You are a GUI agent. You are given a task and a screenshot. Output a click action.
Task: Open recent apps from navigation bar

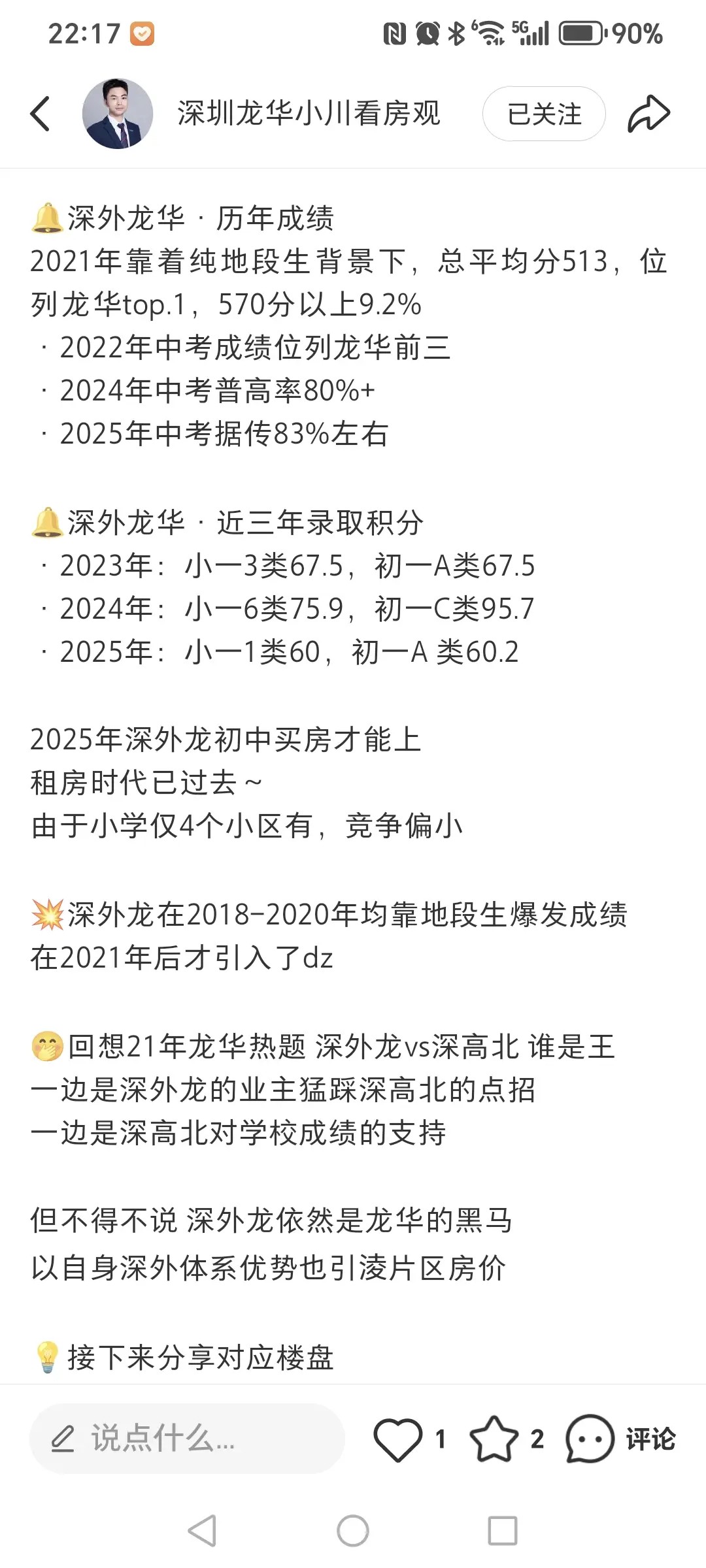503,1530
